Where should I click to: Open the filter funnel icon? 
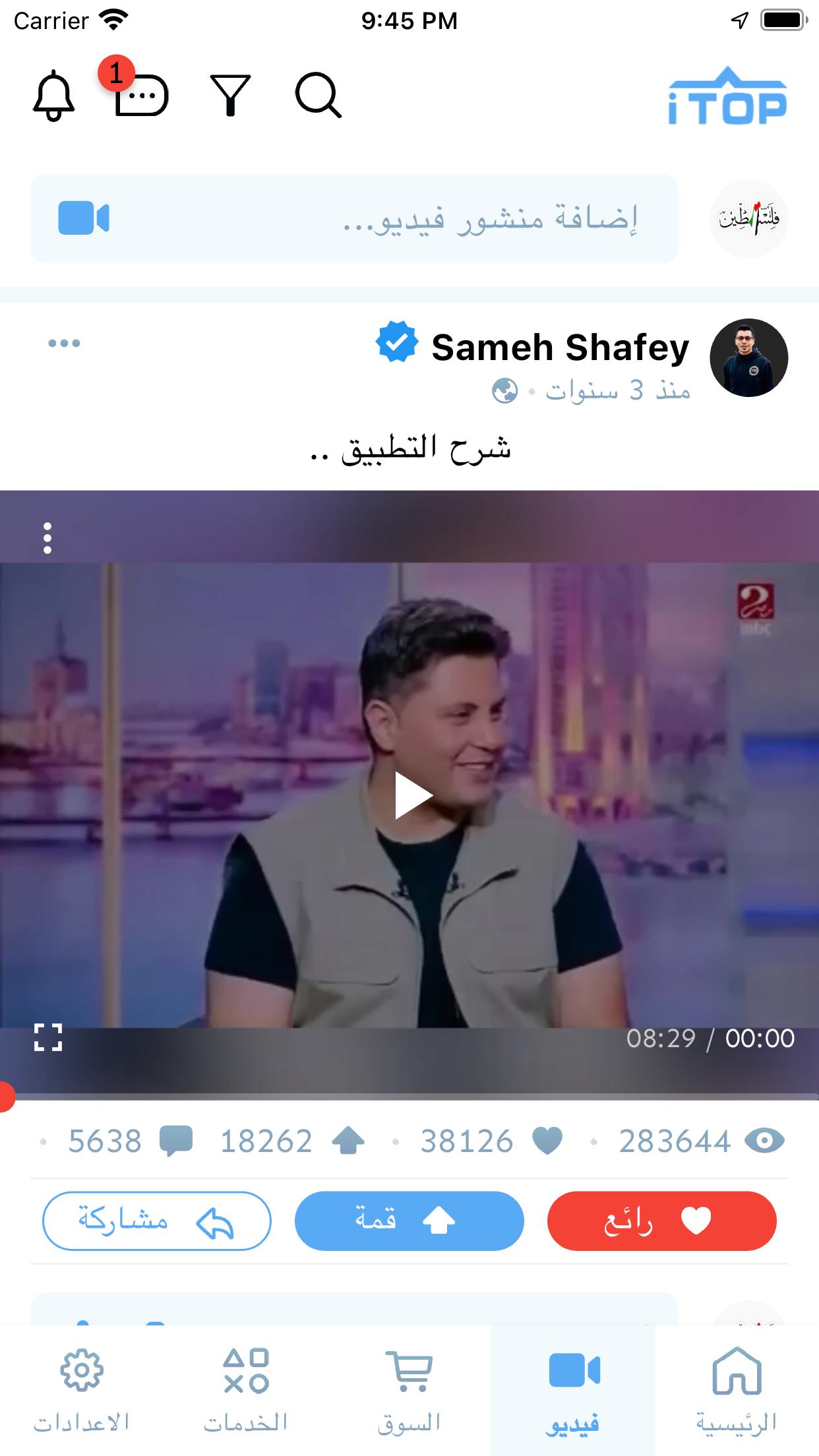point(229,96)
